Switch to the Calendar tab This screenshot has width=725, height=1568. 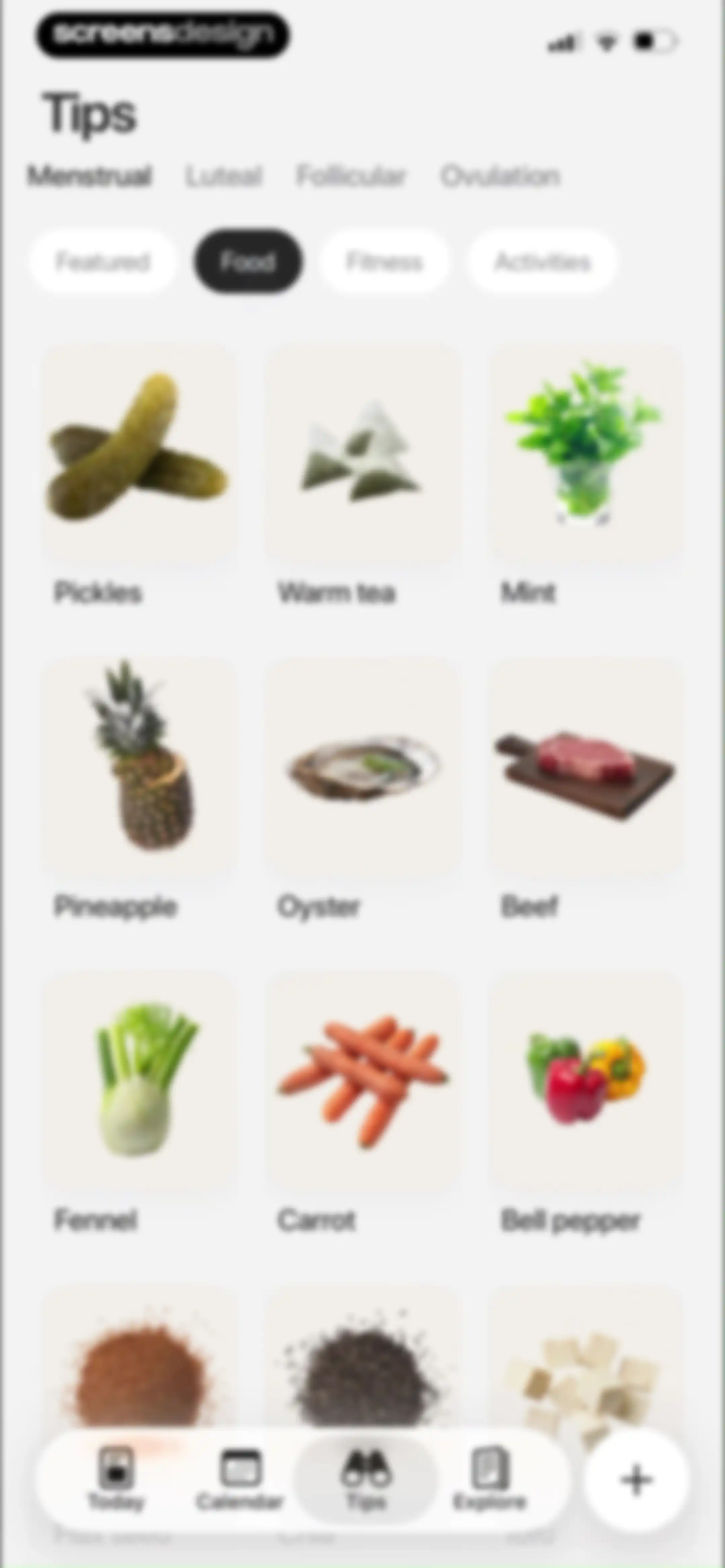pyautogui.click(x=240, y=1480)
